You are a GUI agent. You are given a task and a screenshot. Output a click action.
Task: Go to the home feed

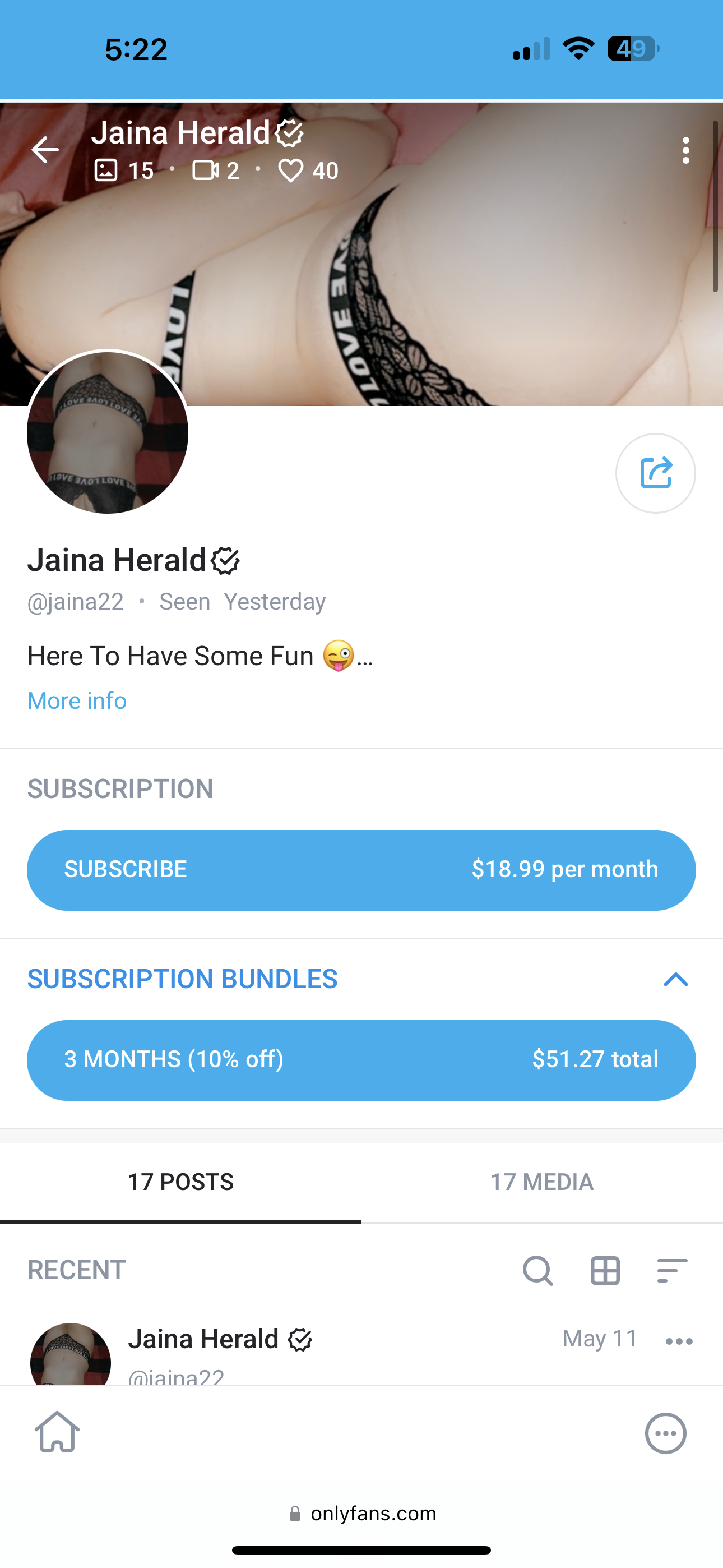click(x=57, y=1432)
